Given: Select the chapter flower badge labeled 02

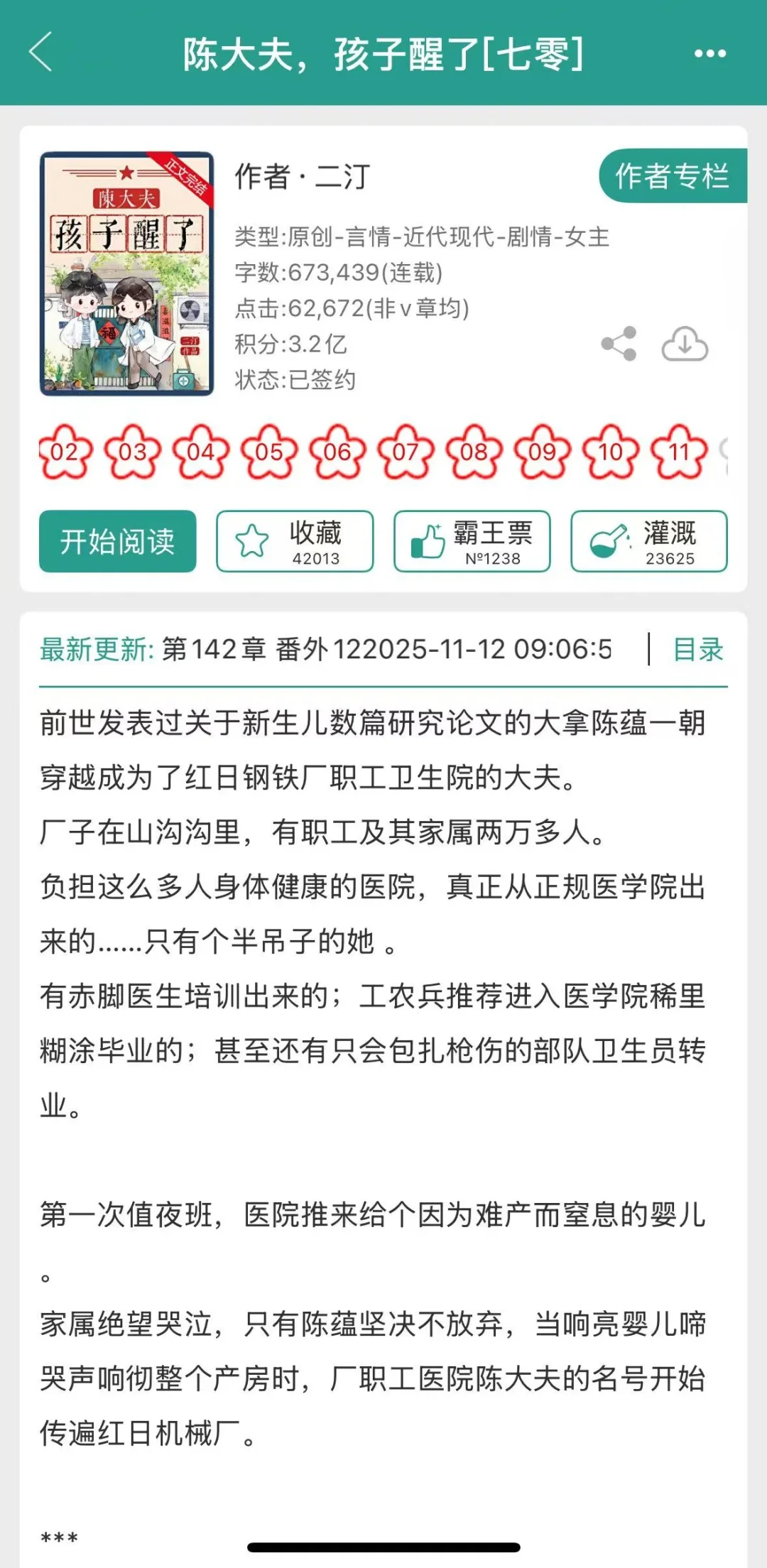Looking at the screenshot, I should (x=65, y=452).
